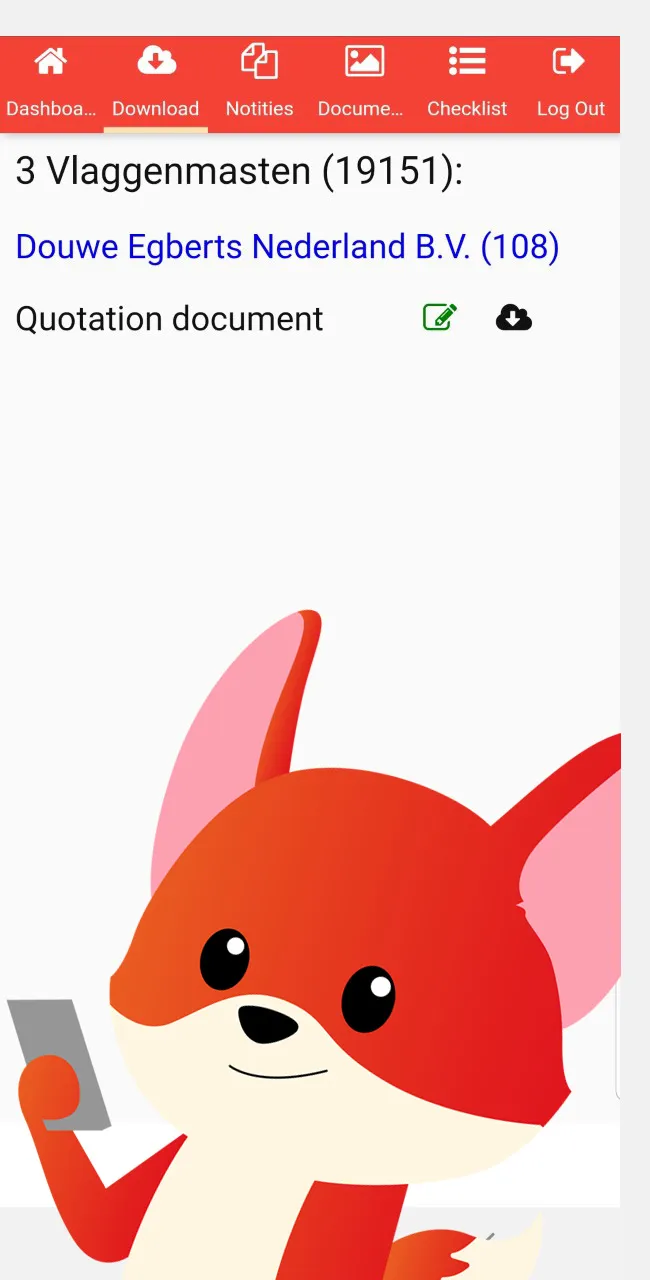Go to the Dashboard tab
The height and width of the screenshot is (1280, 650).
(51, 84)
